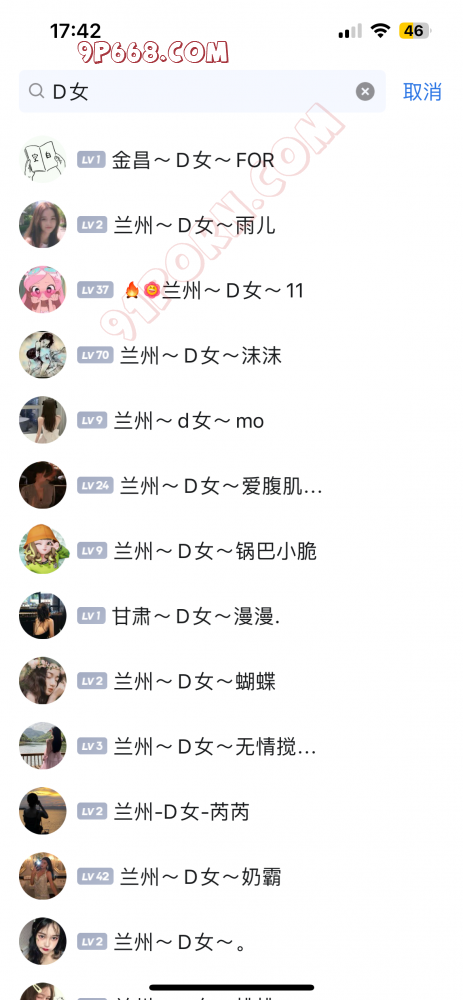Select the LV37 user 兰州~D女~11
This screenshot has height=1000, width=463.
pos(232,290)
